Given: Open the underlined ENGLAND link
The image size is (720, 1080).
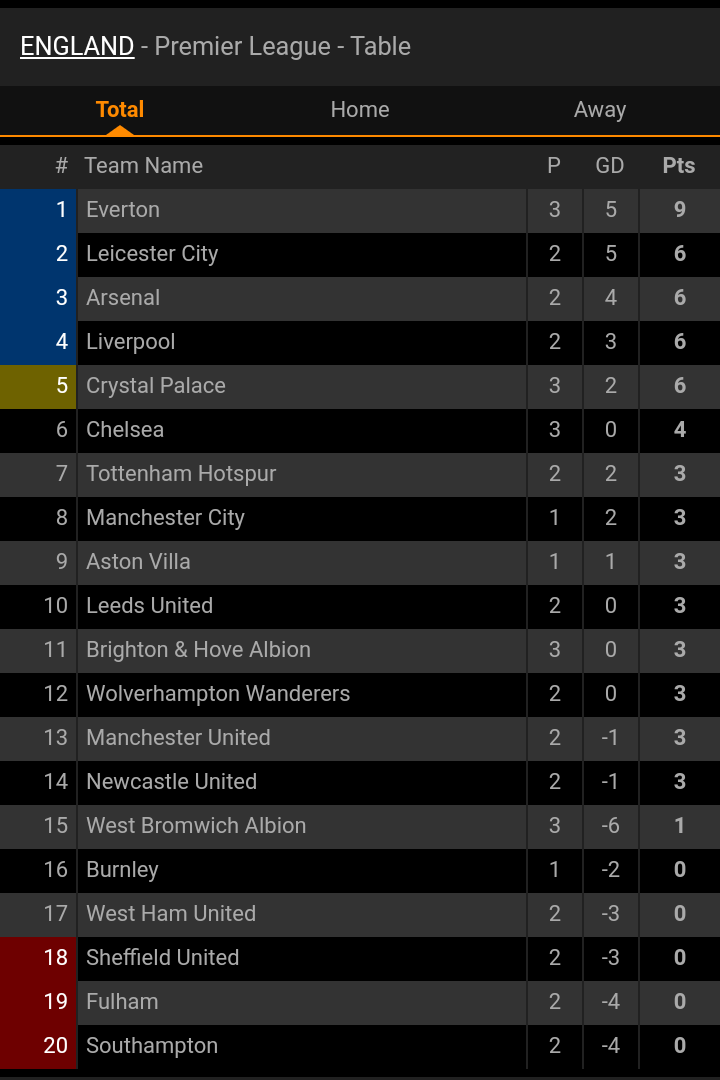Looking at the screenshot, I should click(77, 46).
